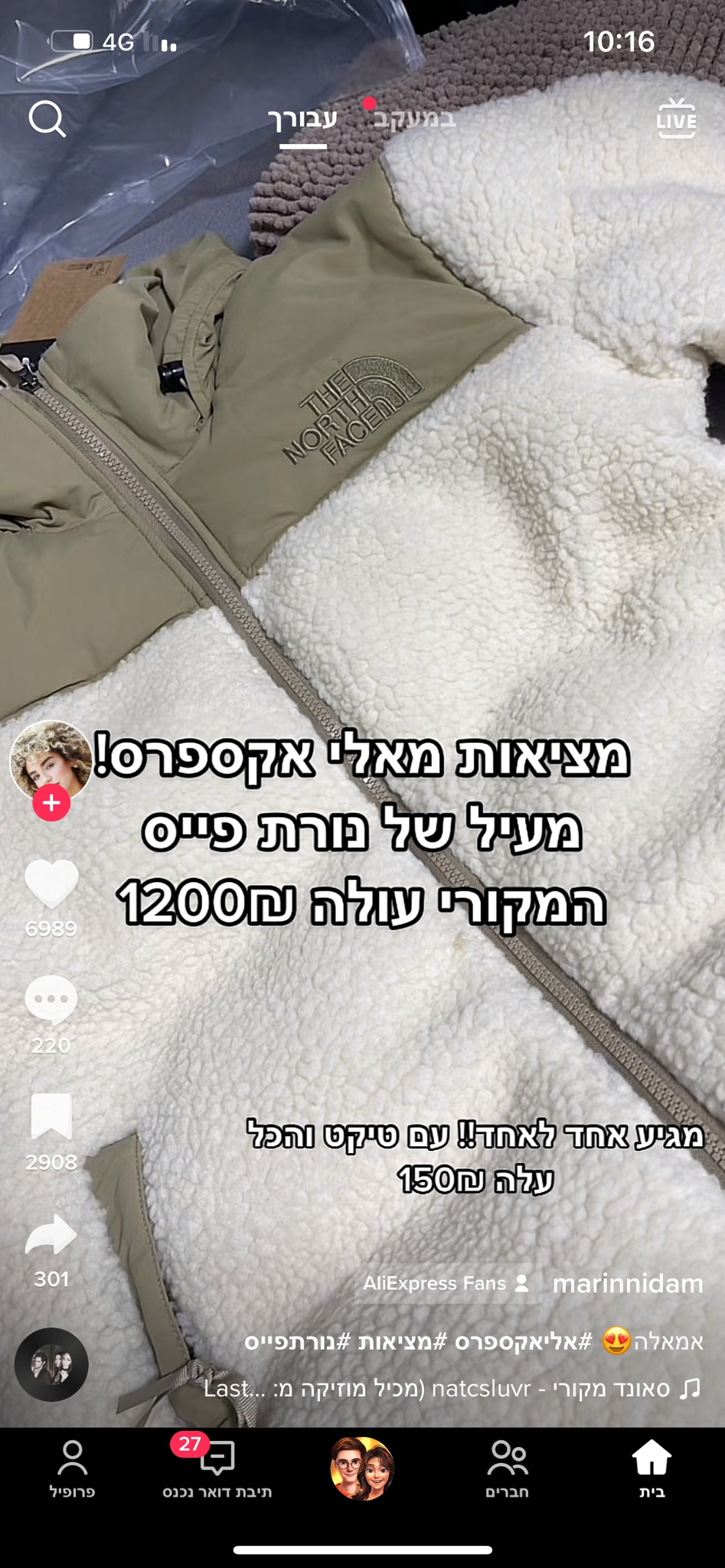Like this video with the heart
725x1568 pixels.
[51, 884]
